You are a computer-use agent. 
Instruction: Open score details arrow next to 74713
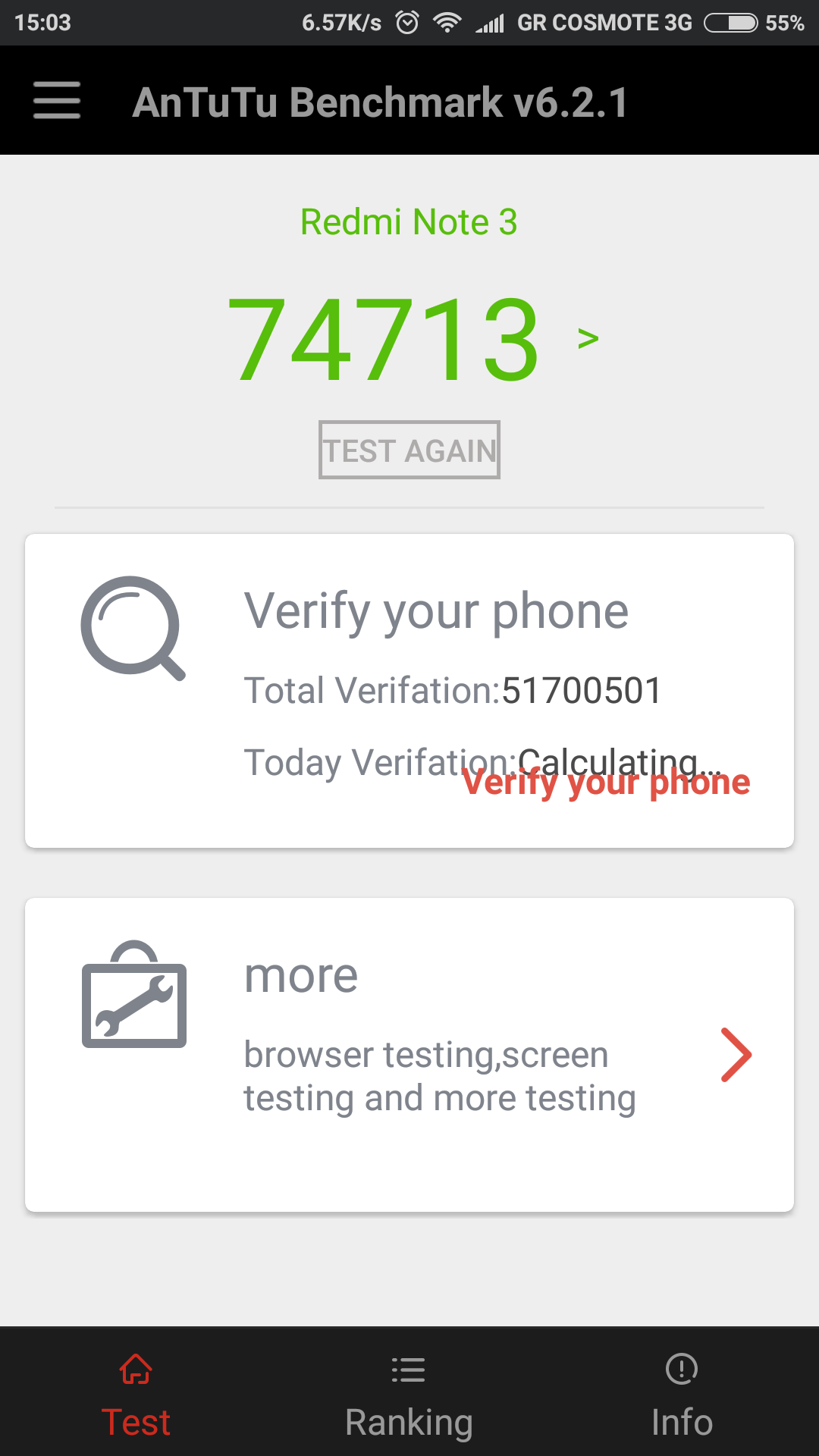[x=588, y=338]
